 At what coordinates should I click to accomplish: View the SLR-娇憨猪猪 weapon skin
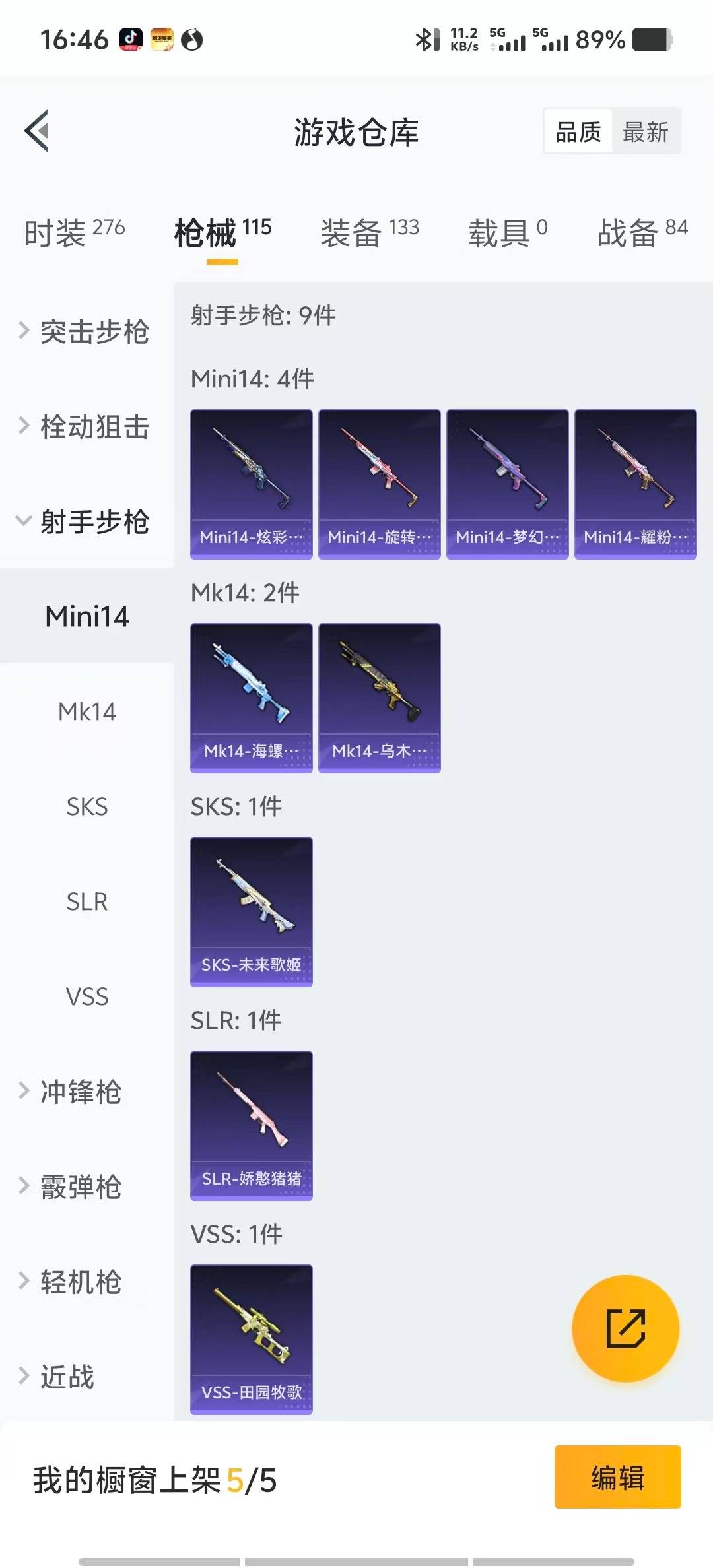251,1126
